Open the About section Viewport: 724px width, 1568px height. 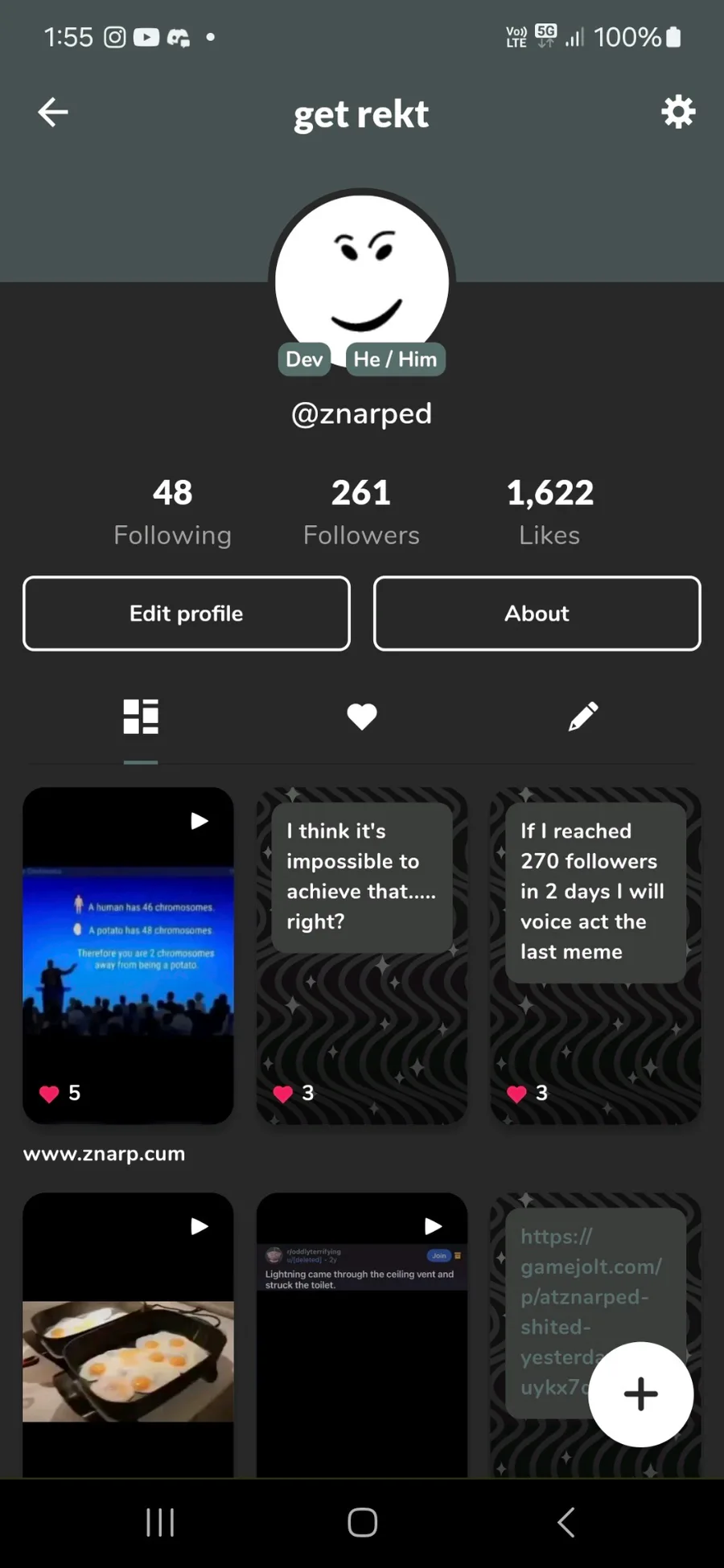(x=537, y=614)
